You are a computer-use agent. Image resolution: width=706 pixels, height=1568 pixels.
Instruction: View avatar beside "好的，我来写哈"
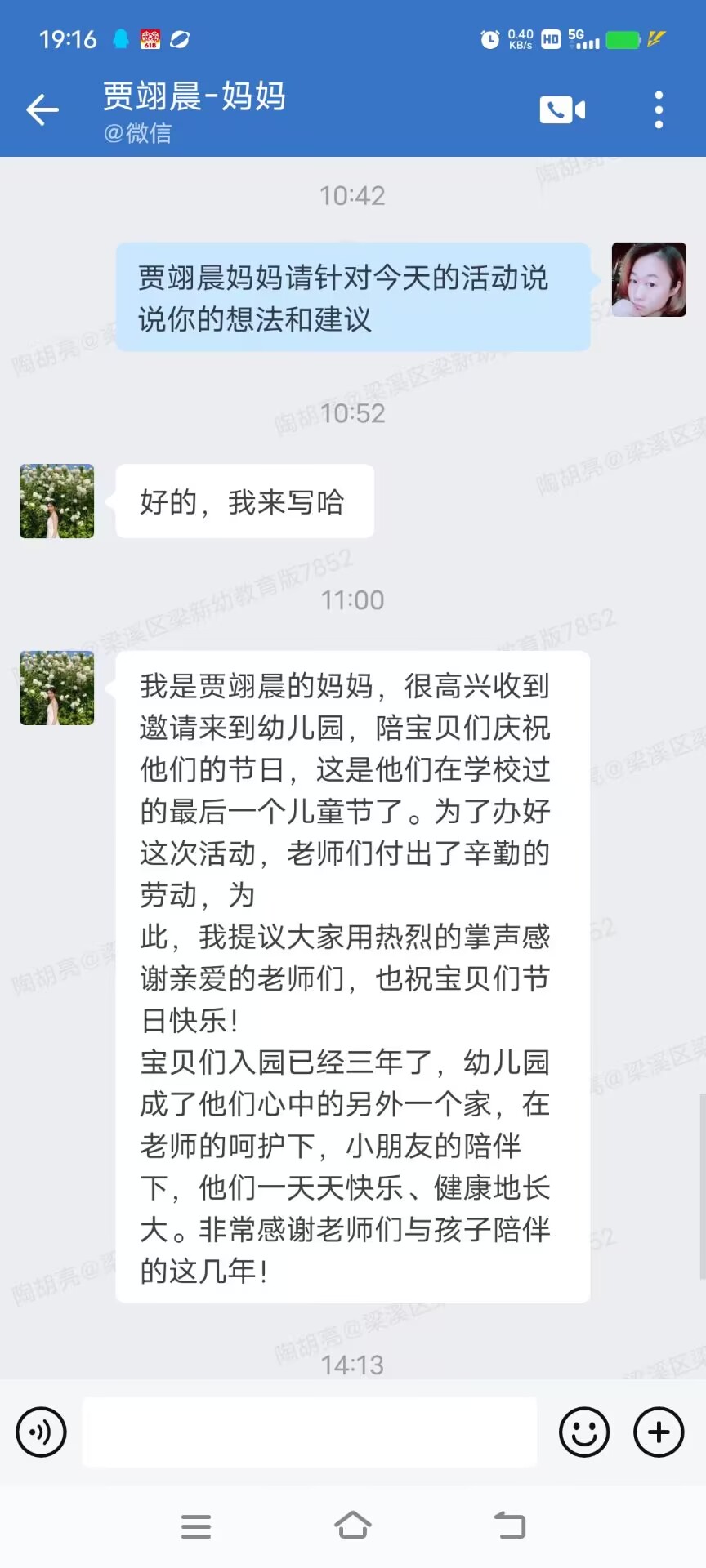[x=57, y=501]
